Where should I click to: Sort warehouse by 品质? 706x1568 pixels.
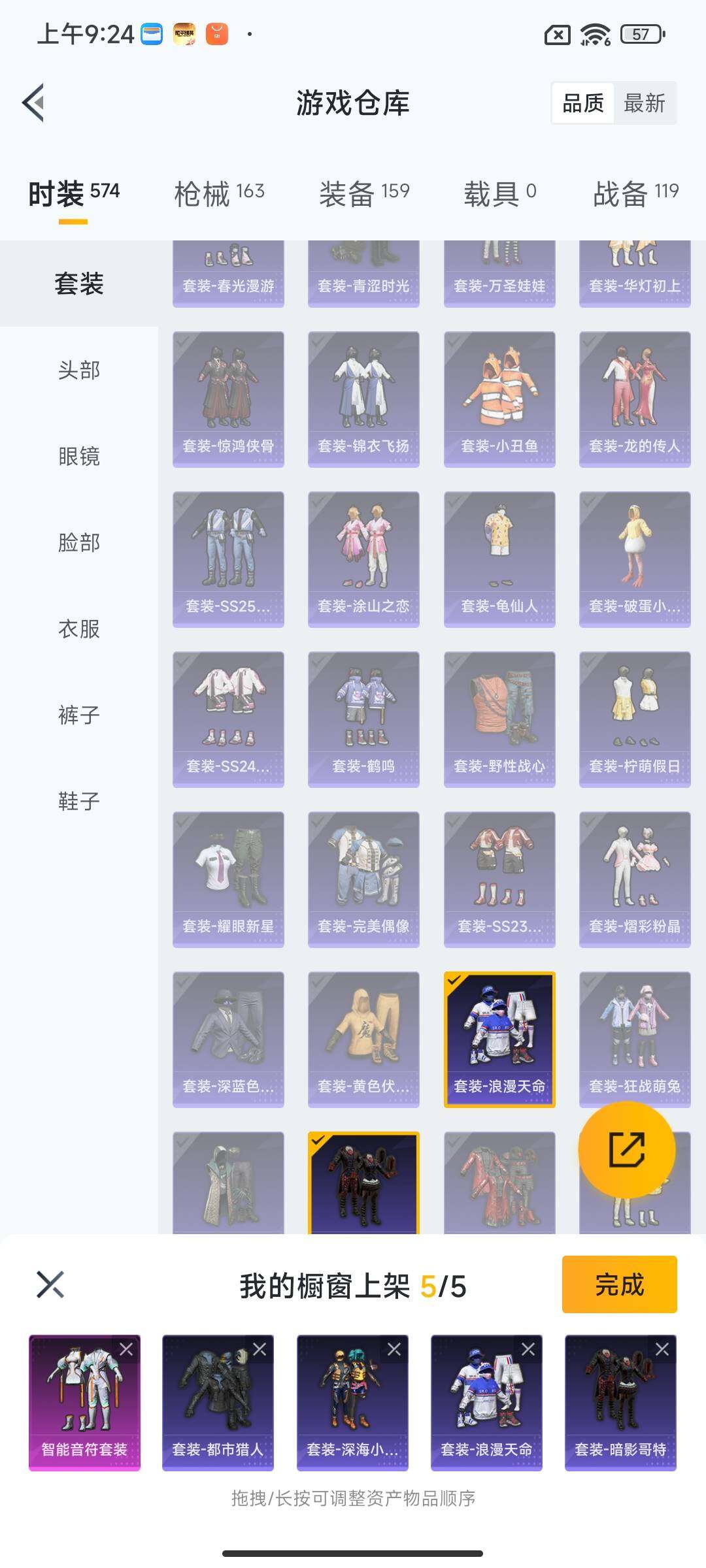582,103
